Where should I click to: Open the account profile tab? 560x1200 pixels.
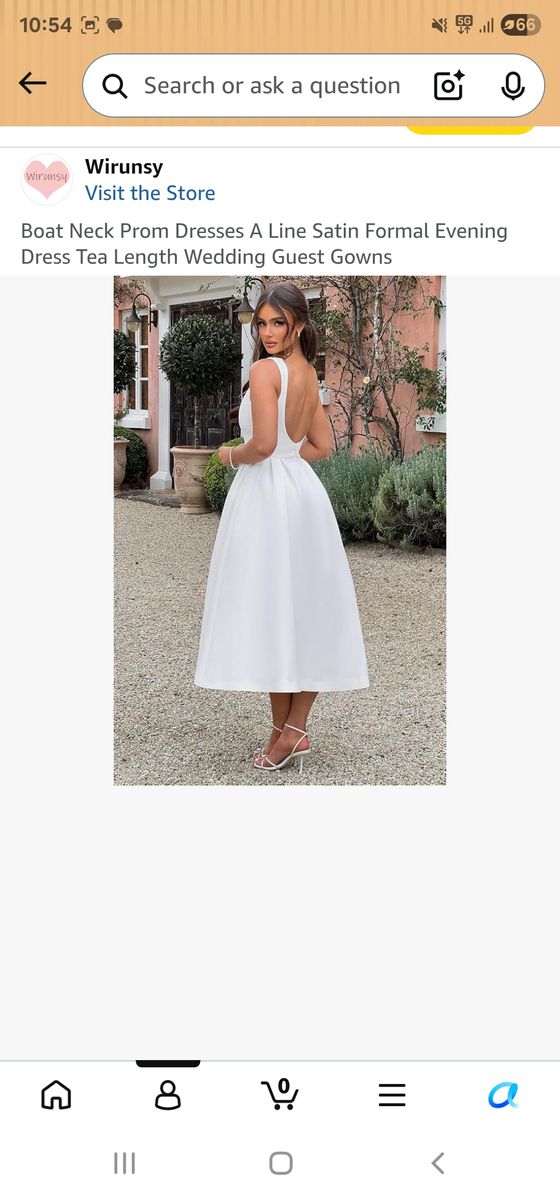pyautogui.click(x=168, y=1095)
